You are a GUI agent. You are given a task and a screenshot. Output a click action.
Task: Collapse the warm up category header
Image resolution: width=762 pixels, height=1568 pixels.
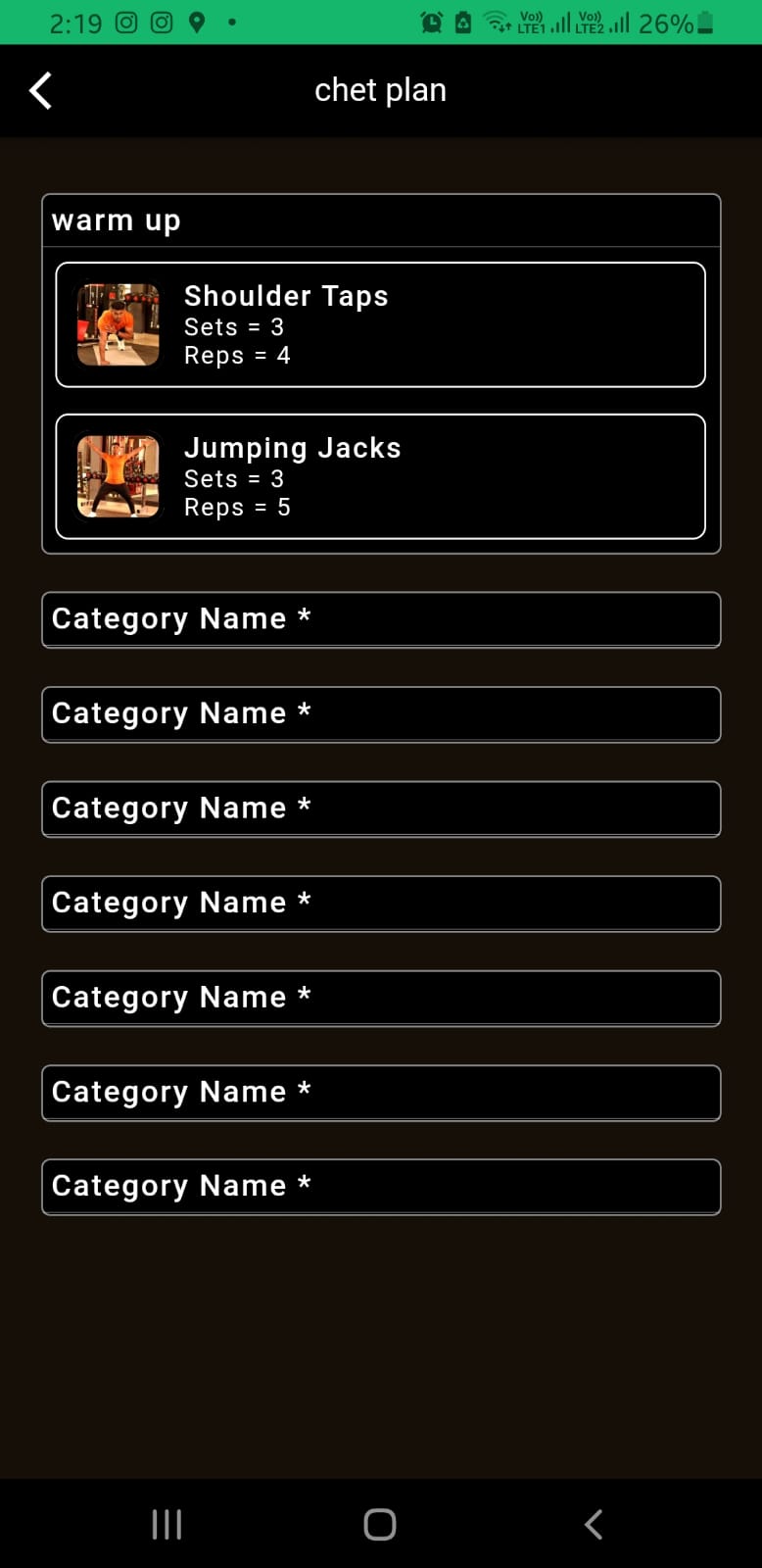pos(380,221)
